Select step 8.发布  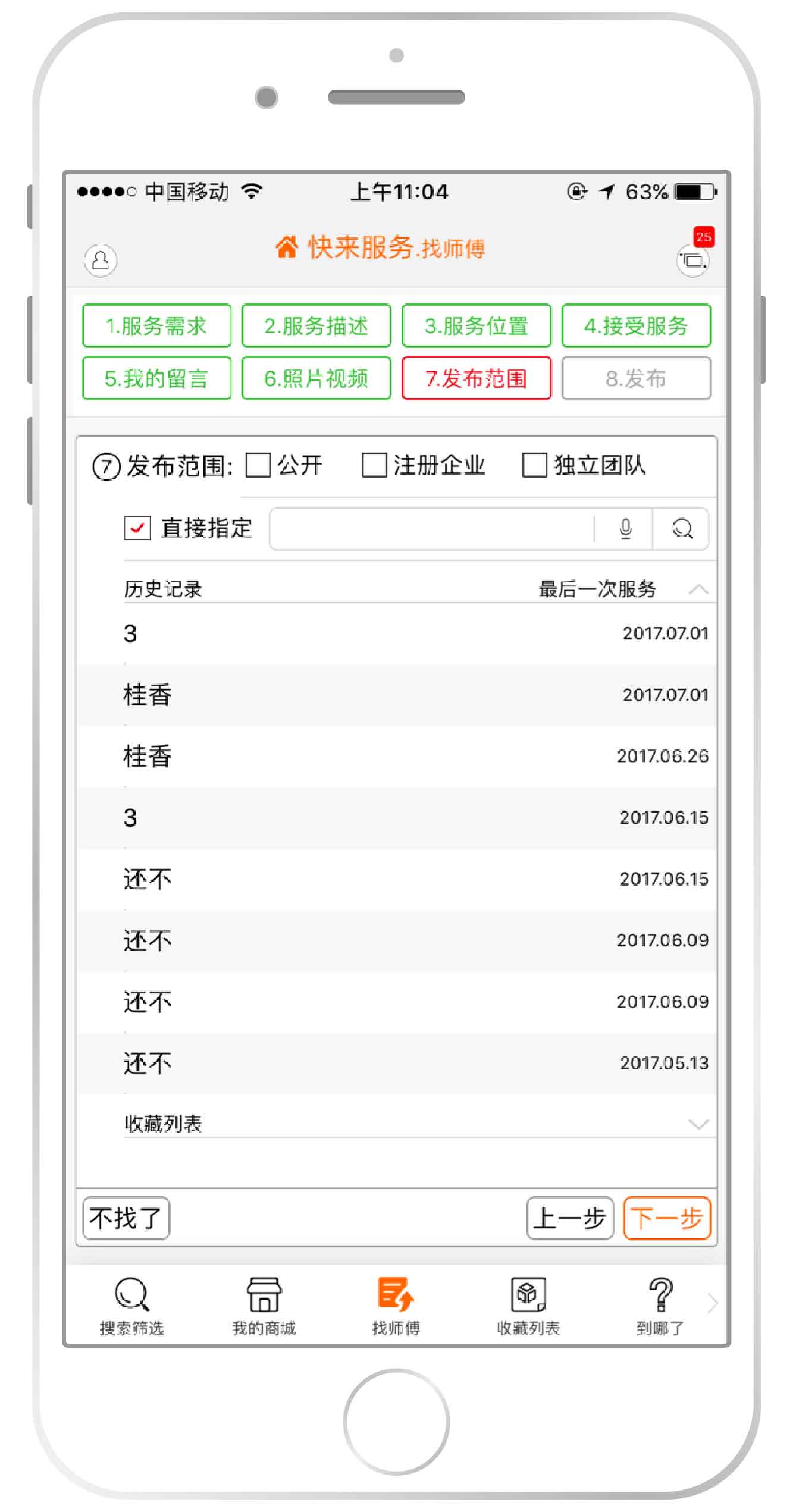coord(635,378)
